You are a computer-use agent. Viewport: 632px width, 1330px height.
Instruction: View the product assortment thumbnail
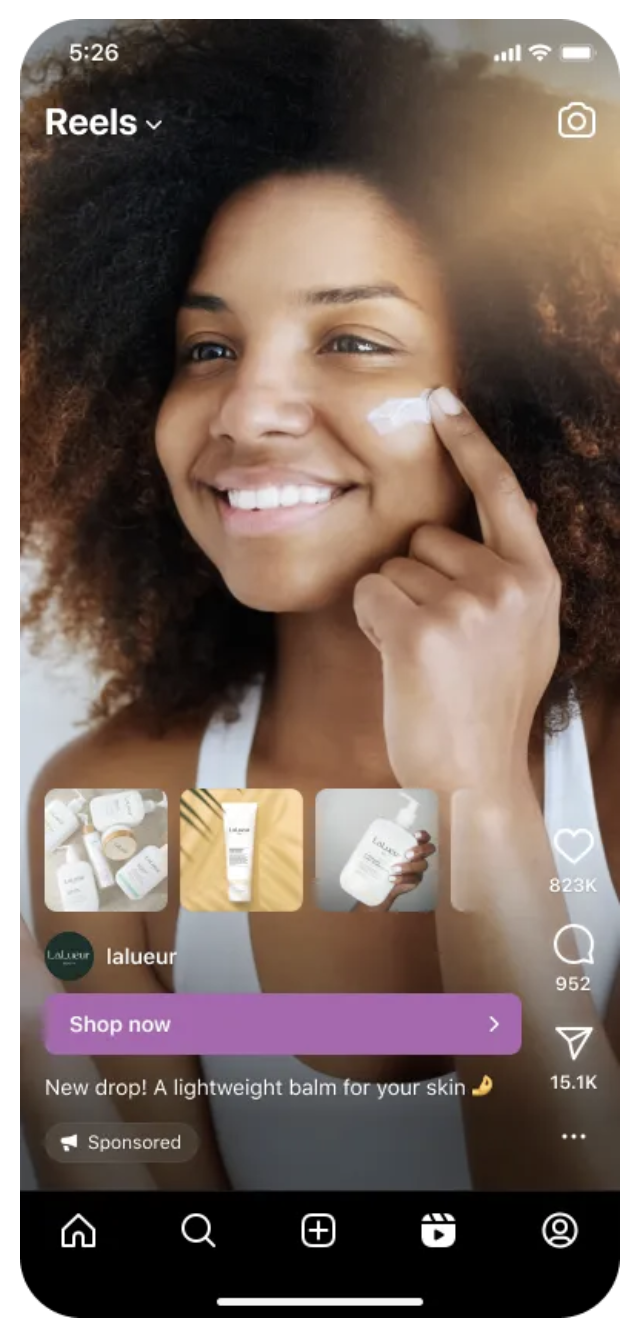pyautogui.click(x=106, y=850)
